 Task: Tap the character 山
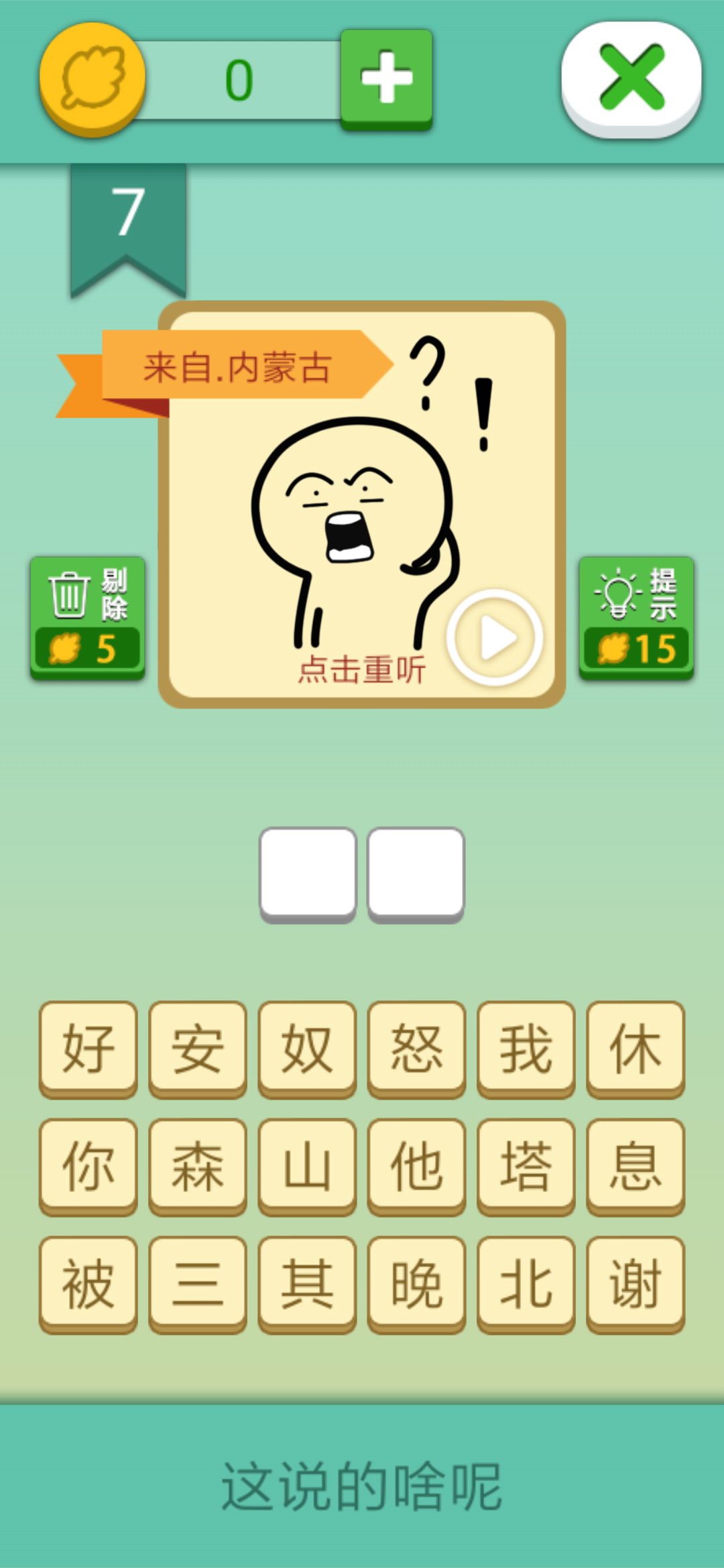click(307, 1166)
